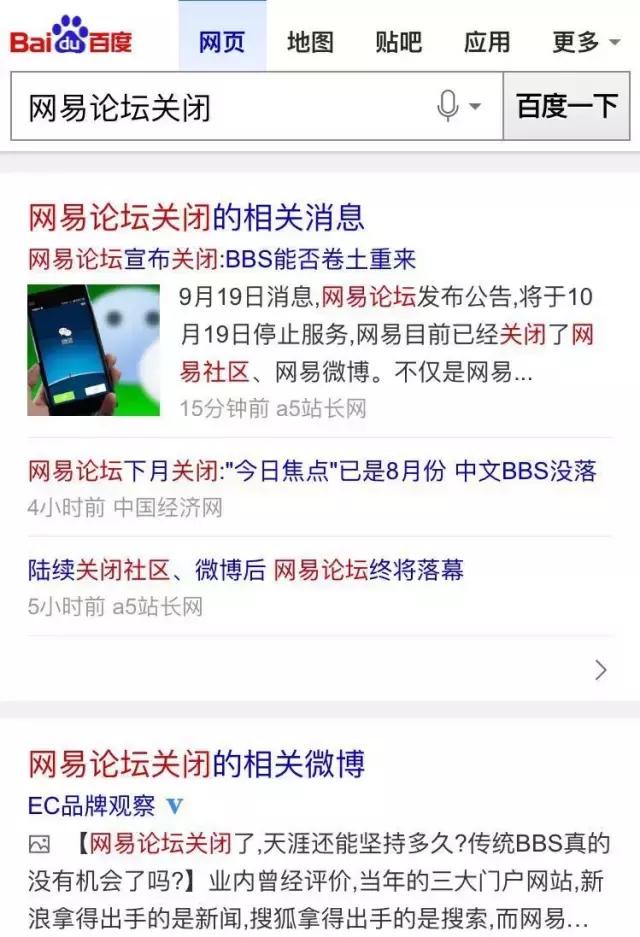This screenshot has height=937, width=640.
Task: Tap the right chevron for more news
Action: [600, 670]
